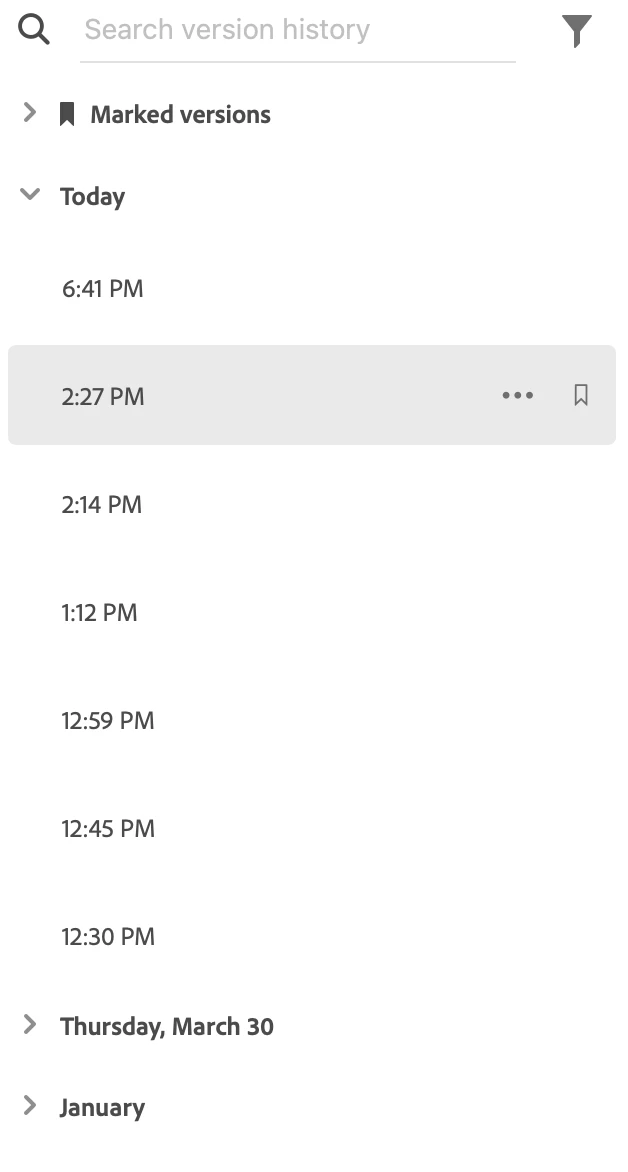
Task: Bookmark the 2:27 PM version
Action: [x=581, y=396]
